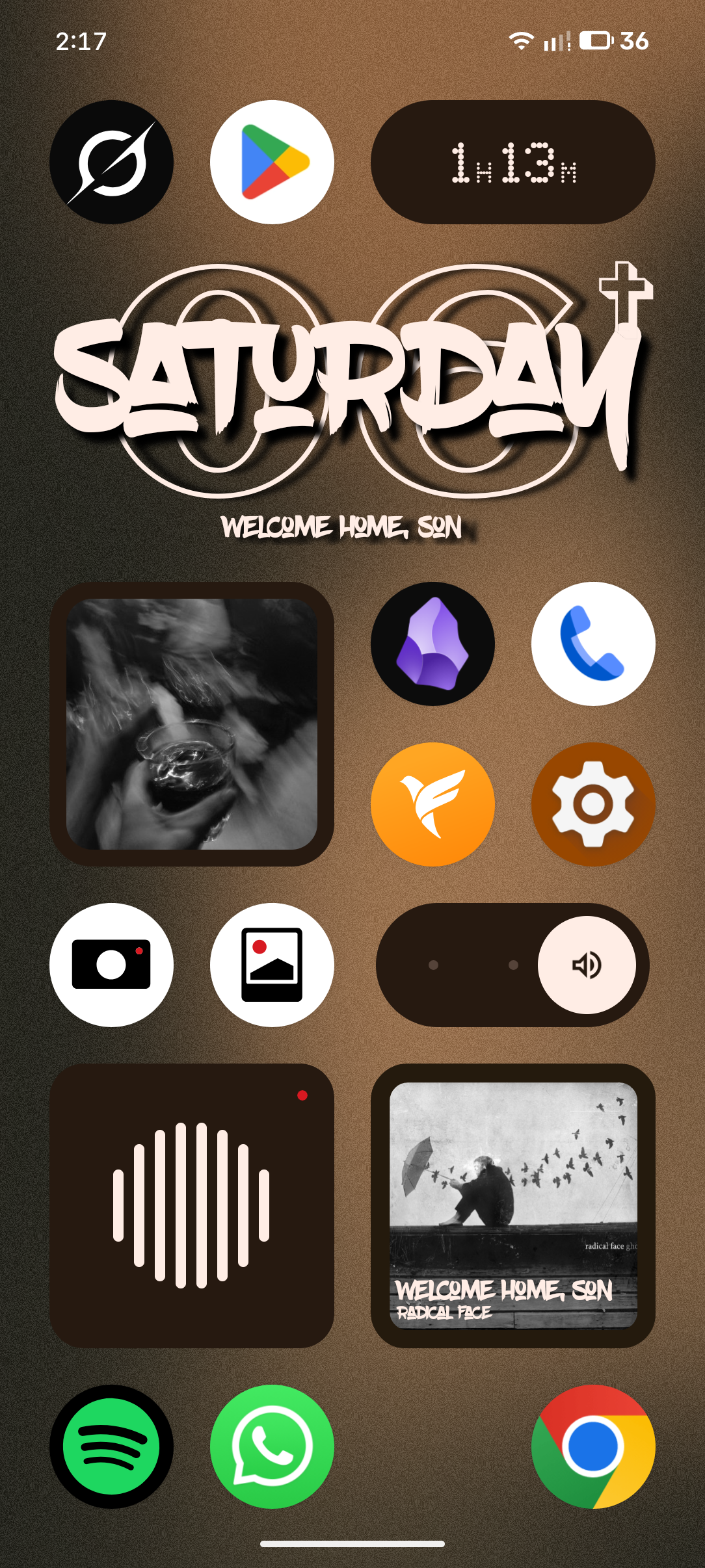Launch the Chrome browser
The width and height of the screenshot is (705, 1568).
(592, 1446)
